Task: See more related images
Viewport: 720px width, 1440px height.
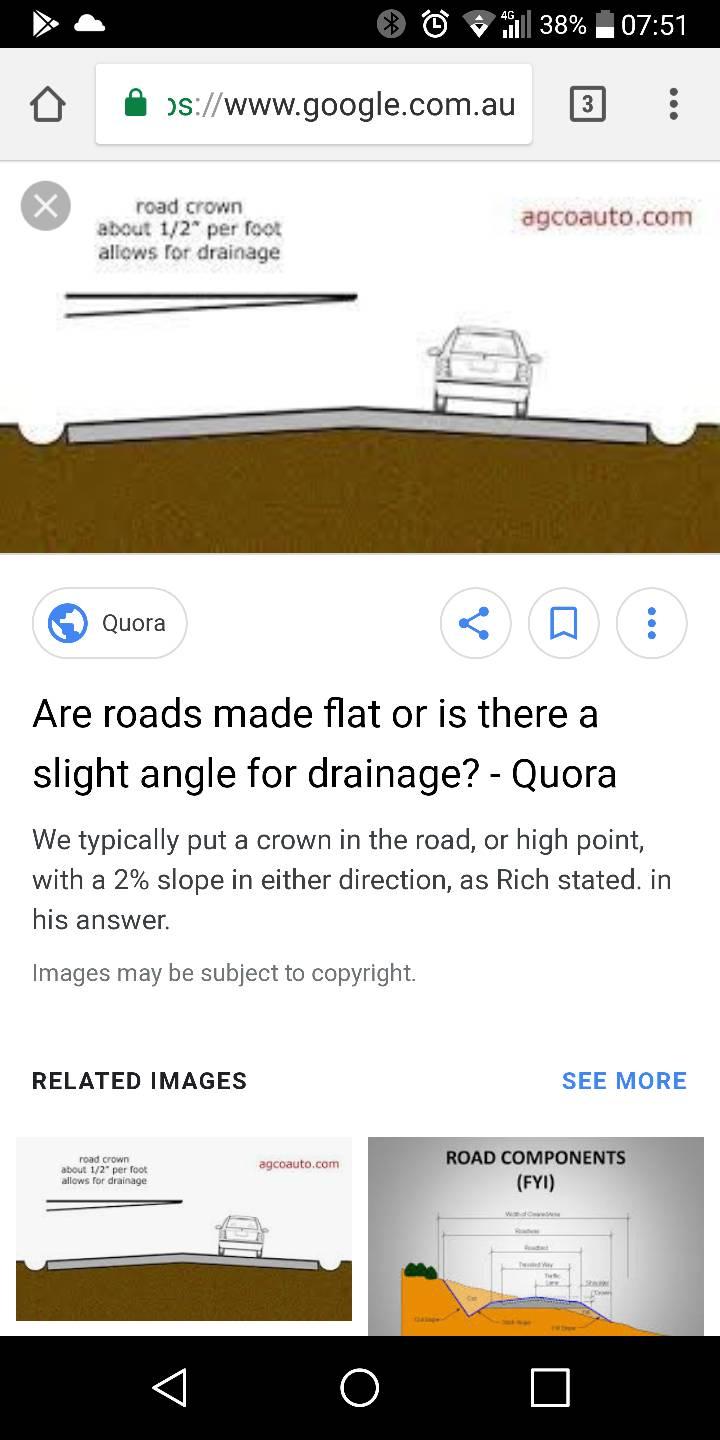Action: tap(623, 1081)
